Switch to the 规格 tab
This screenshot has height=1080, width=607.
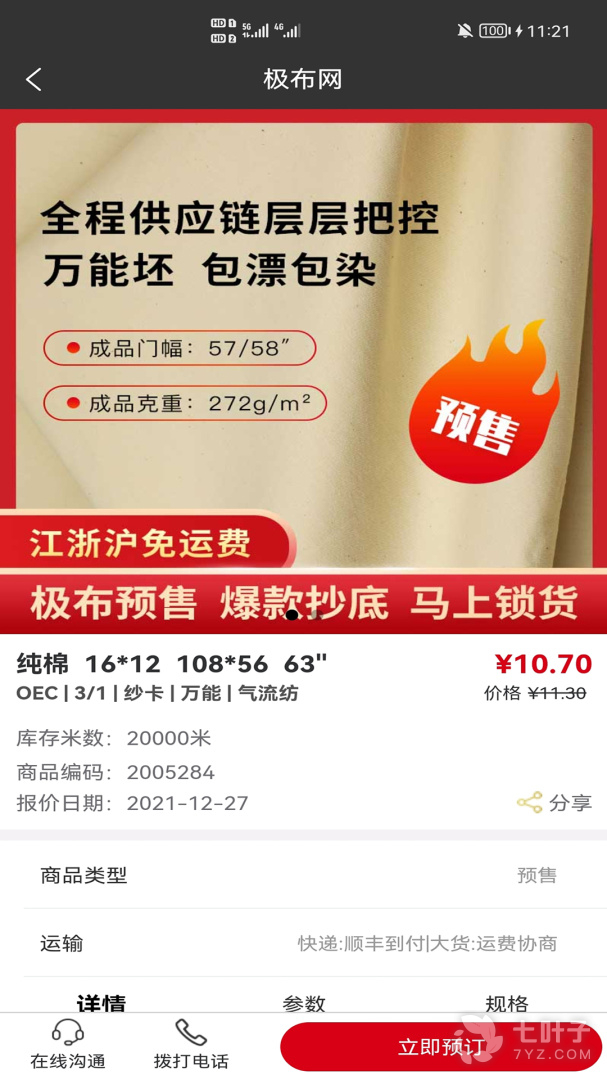pyautogui.click(x=506, y=1002)
